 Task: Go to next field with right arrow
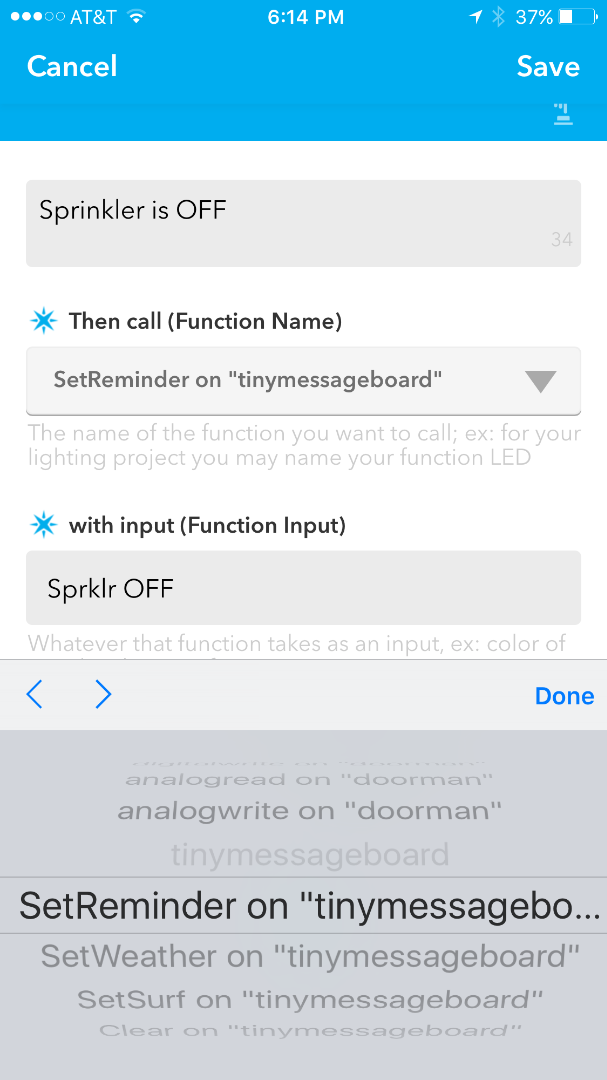103,695
